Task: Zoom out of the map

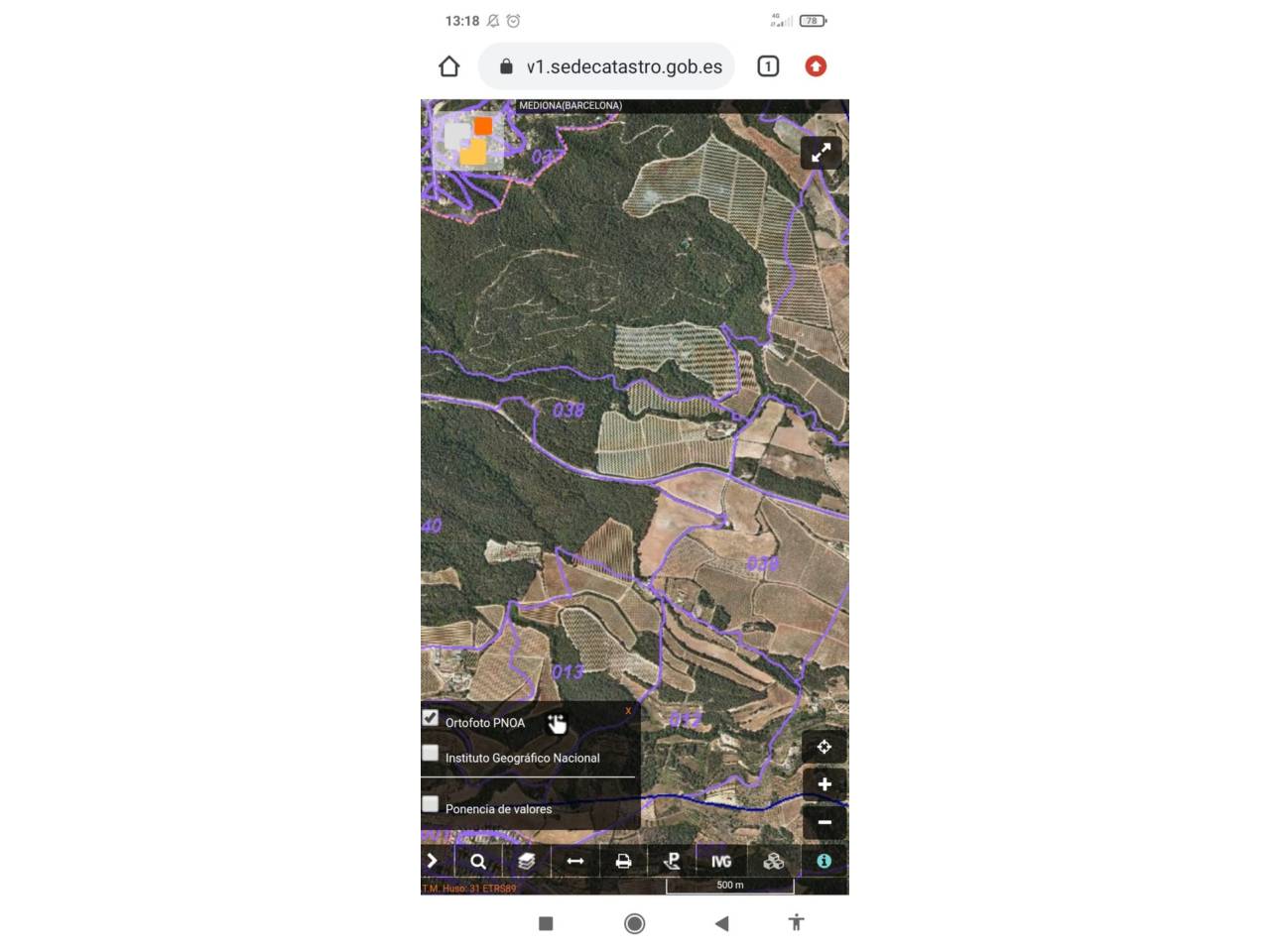Action: [x=825, y=822]
